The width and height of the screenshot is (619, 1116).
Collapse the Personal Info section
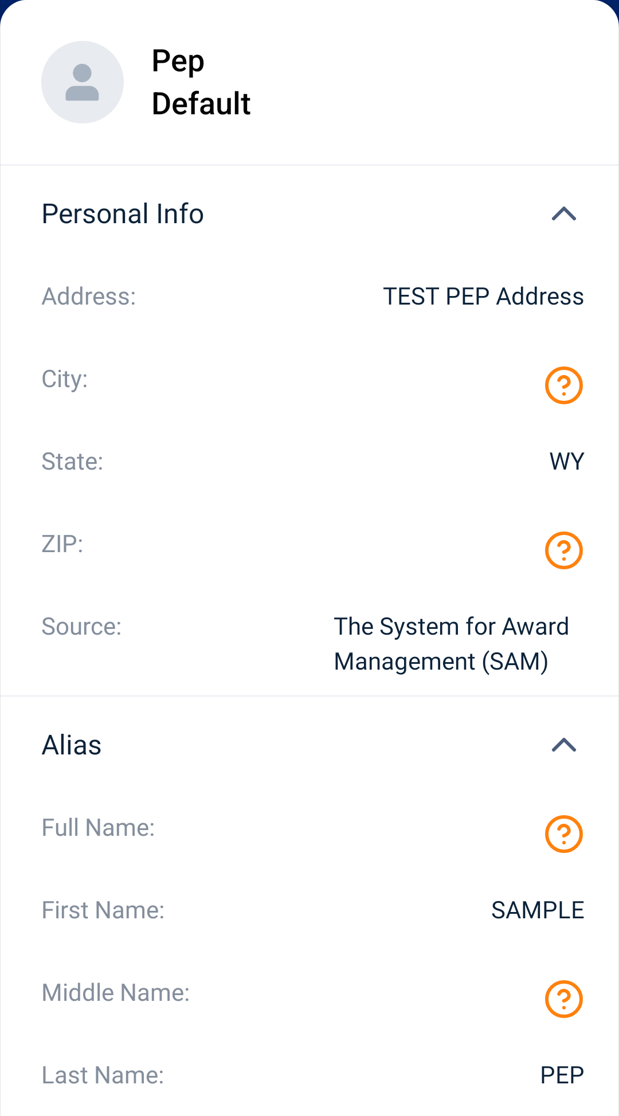[564, 214]
